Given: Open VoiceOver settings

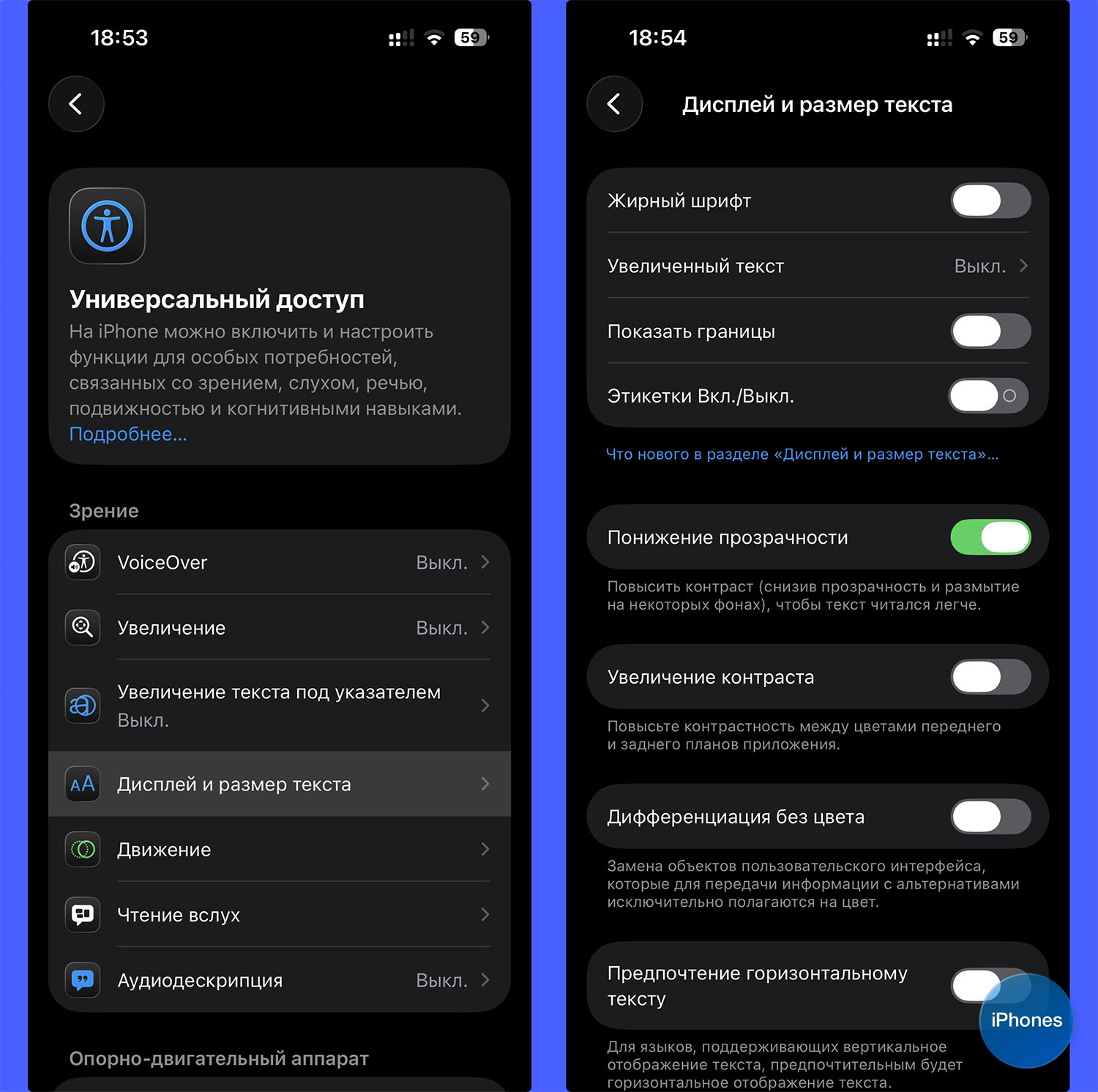Looking at the screenshot, I should 279,562.
